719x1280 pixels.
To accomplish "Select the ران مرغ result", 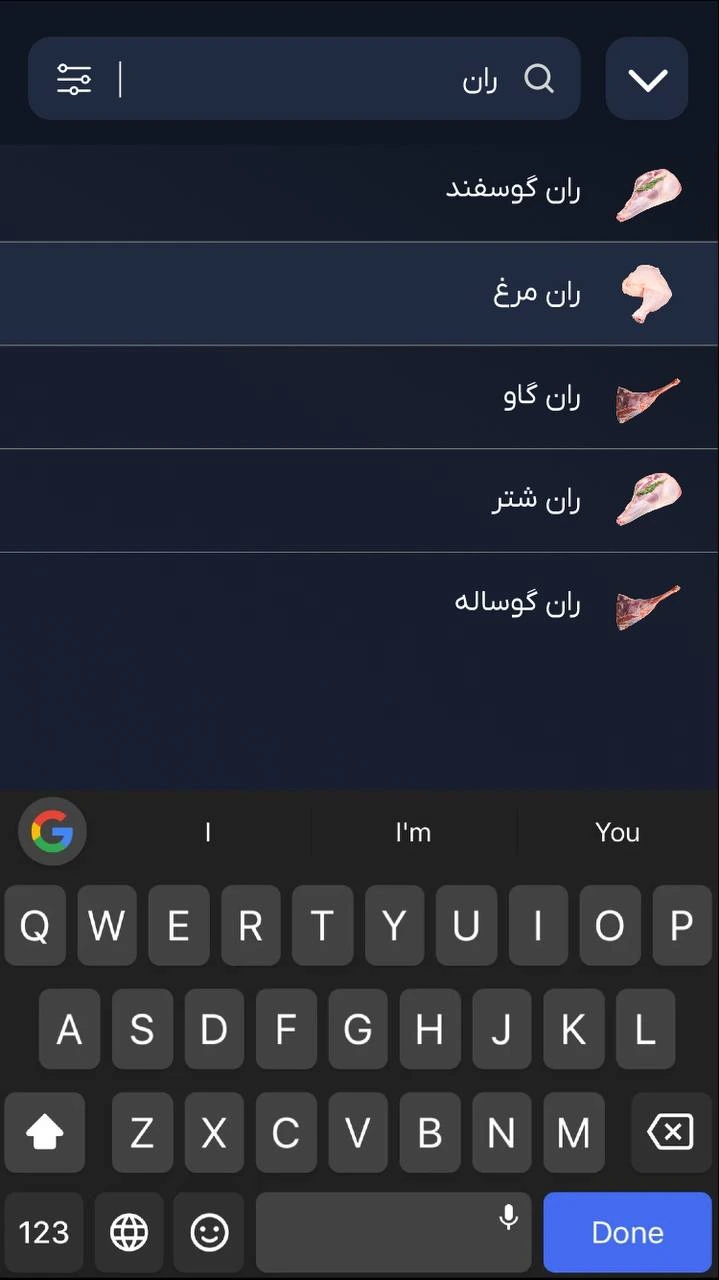I will tap(536, 294).
